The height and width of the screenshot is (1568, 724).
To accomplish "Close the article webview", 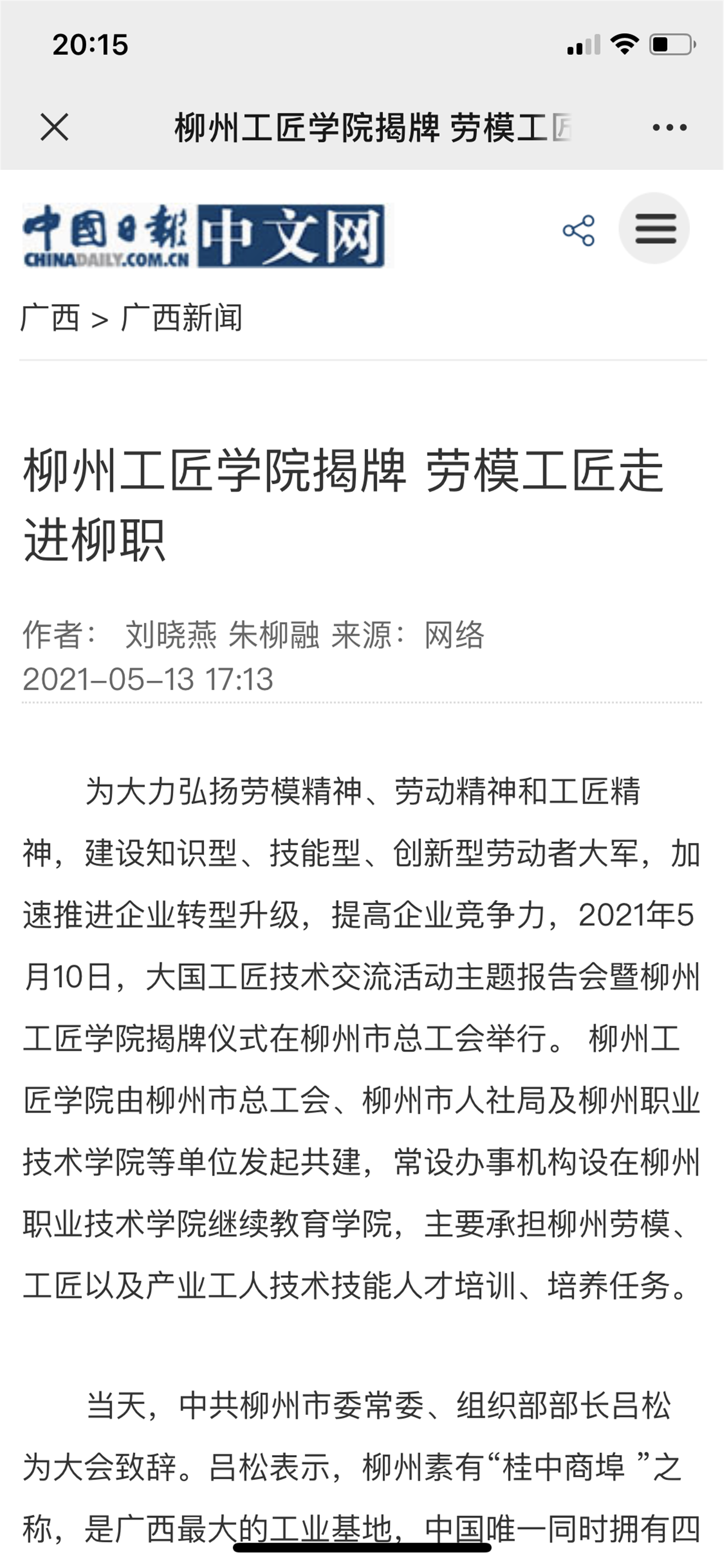I will click(x=54, y=127).
